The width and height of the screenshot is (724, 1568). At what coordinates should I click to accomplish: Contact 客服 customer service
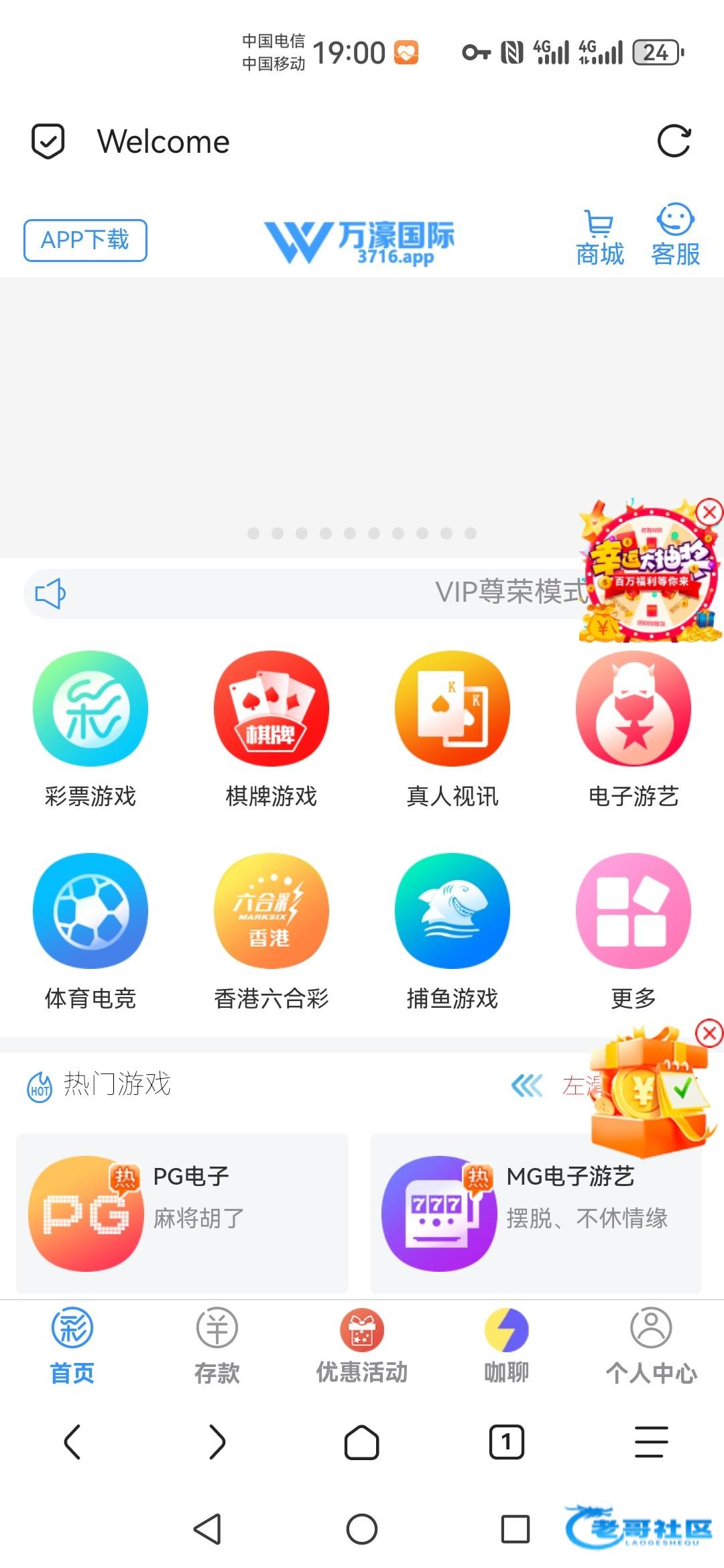(675, 237)
